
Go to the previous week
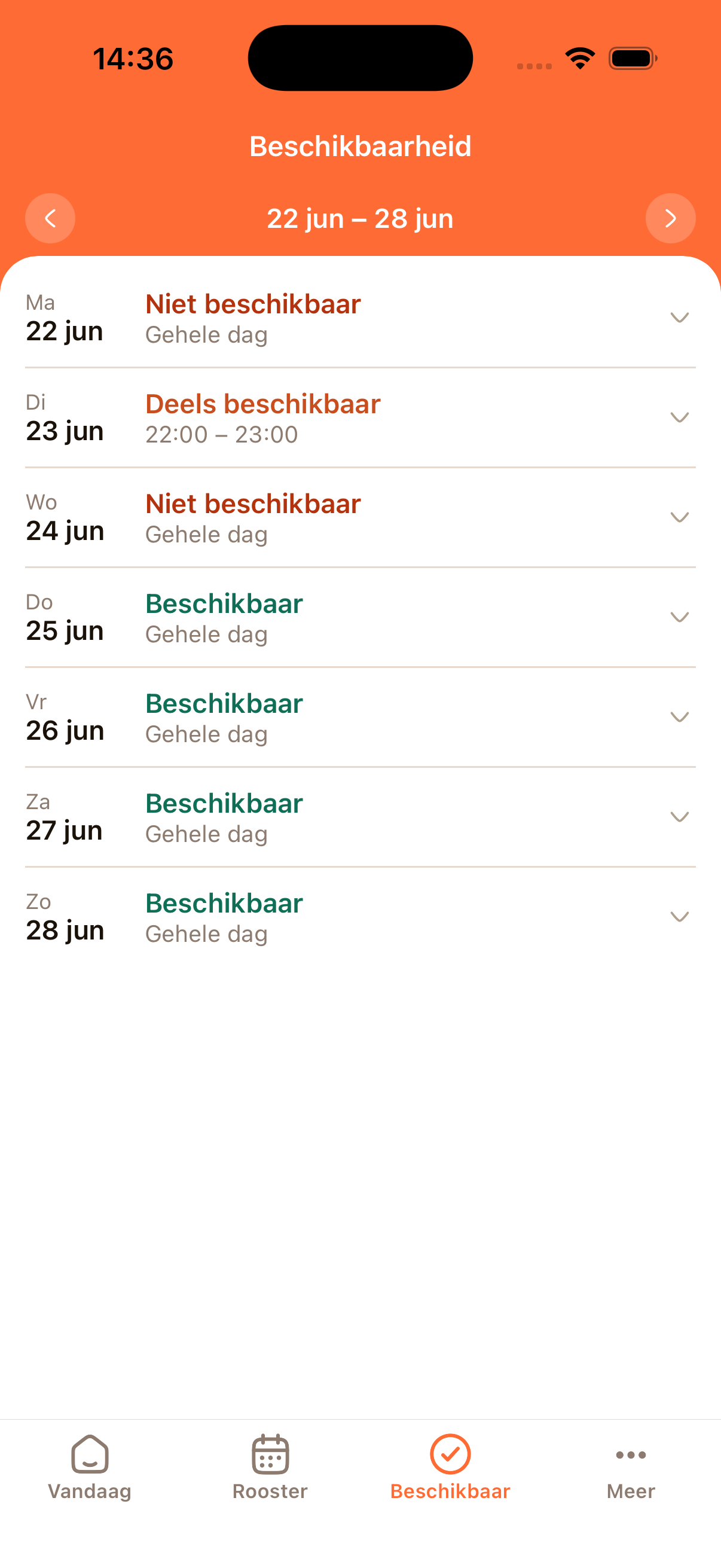click(x=50, y=218)
